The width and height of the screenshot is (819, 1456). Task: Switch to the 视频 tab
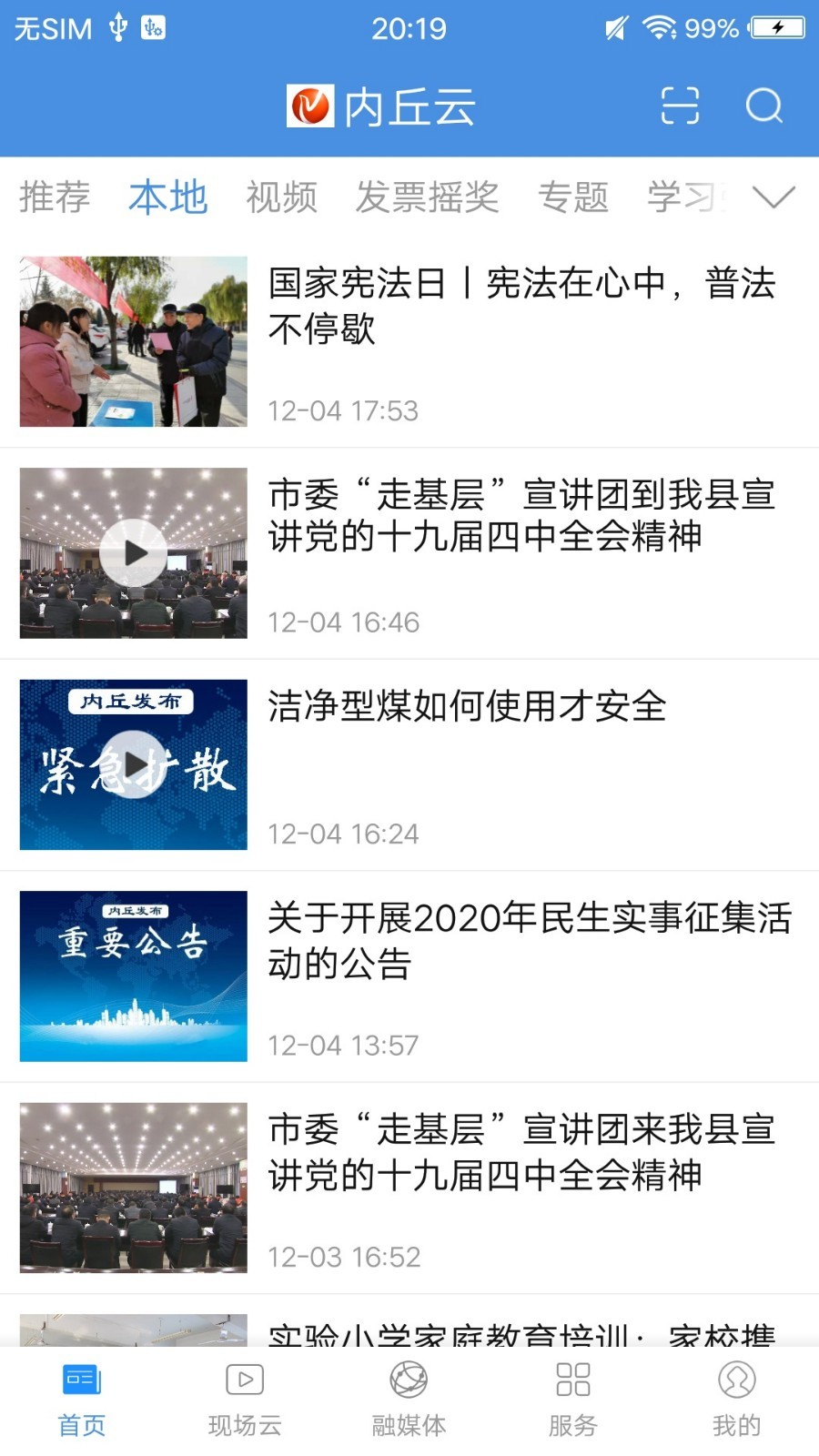(282, 197)
